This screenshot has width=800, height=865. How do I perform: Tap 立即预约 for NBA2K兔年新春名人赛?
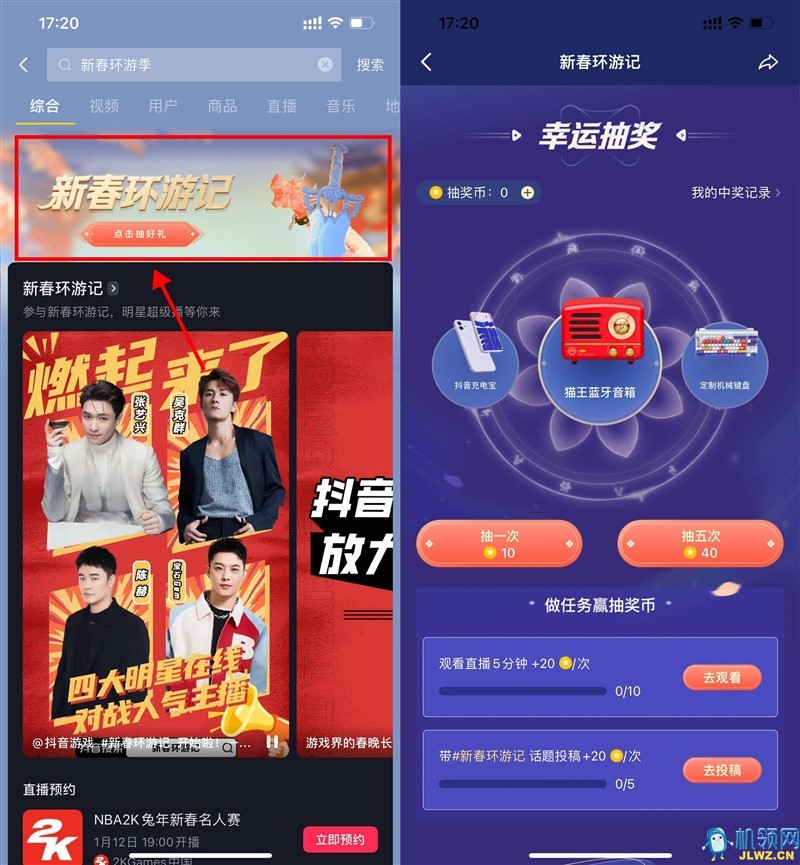[x=340, y=838]
